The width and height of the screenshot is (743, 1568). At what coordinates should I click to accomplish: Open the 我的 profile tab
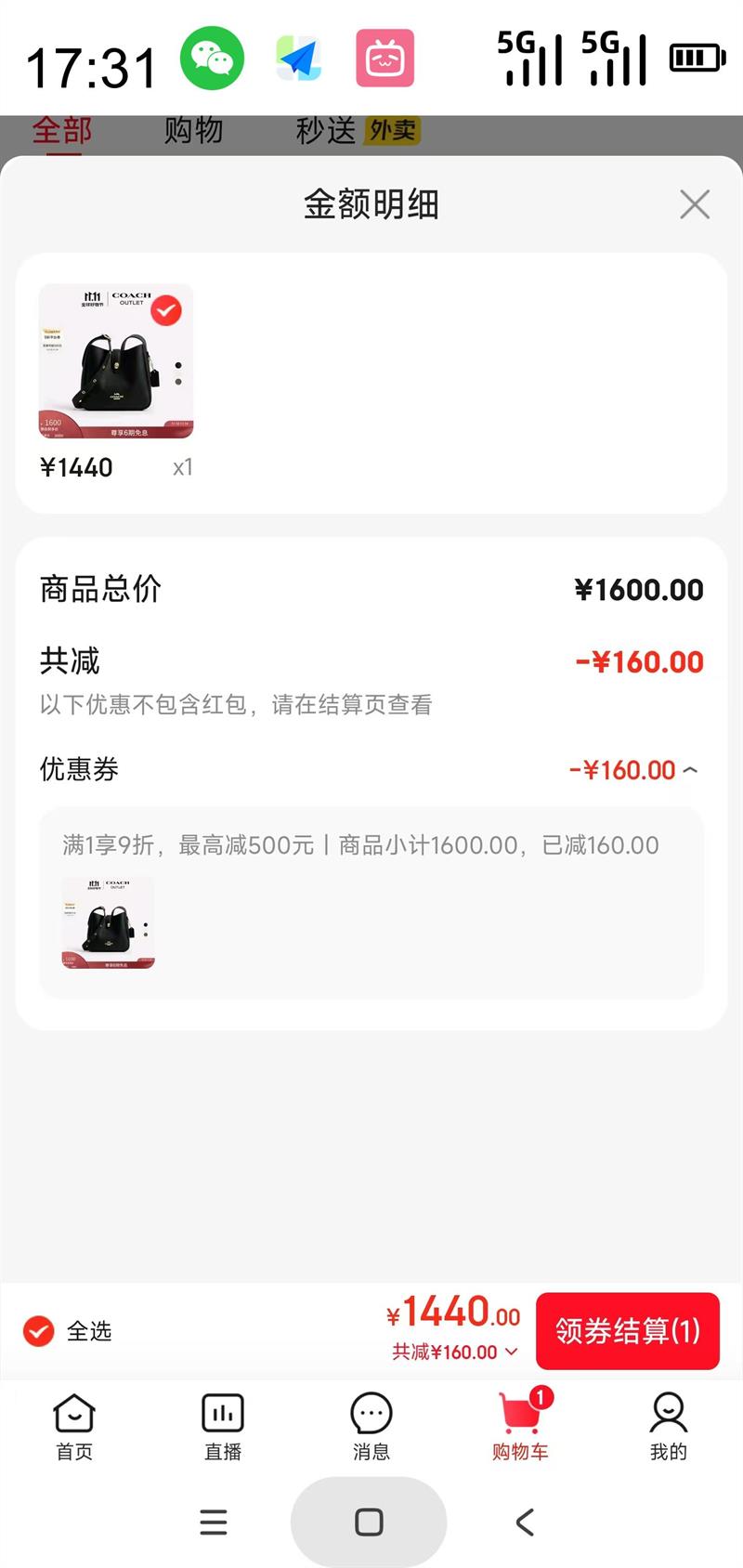click(668, 1426)
